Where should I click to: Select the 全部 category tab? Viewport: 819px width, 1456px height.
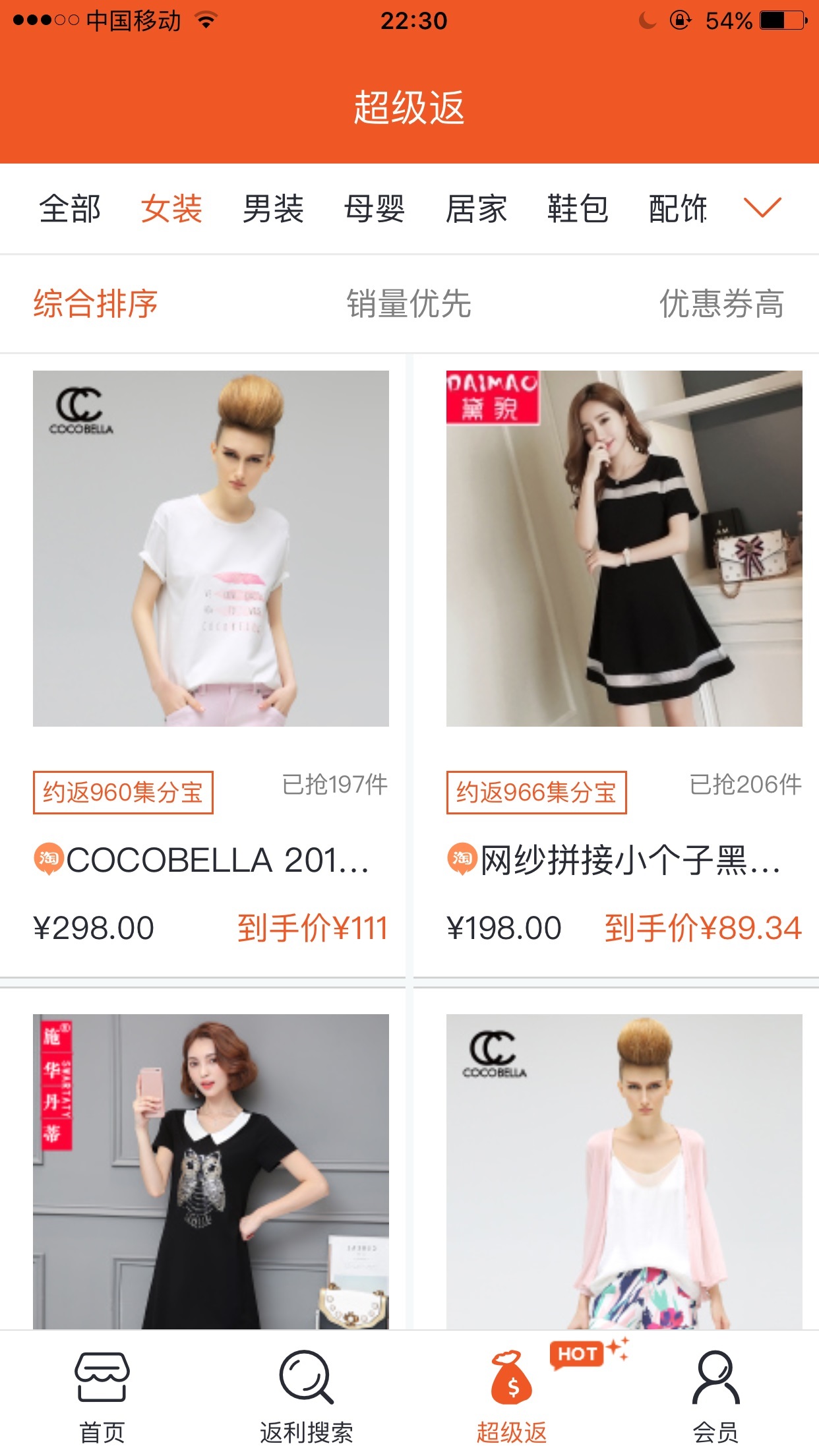pos(70,209)
